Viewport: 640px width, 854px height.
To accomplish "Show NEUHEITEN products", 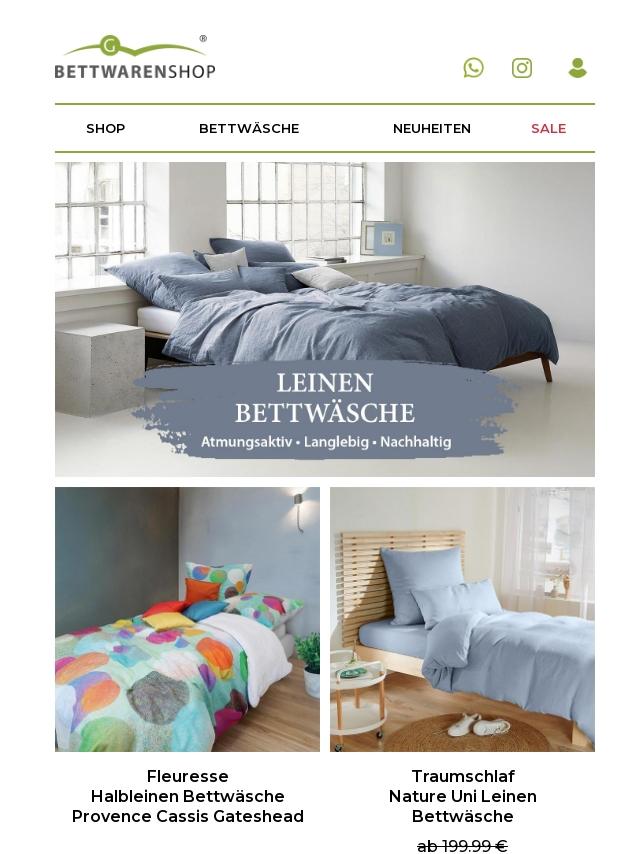I will click(431, 128).
